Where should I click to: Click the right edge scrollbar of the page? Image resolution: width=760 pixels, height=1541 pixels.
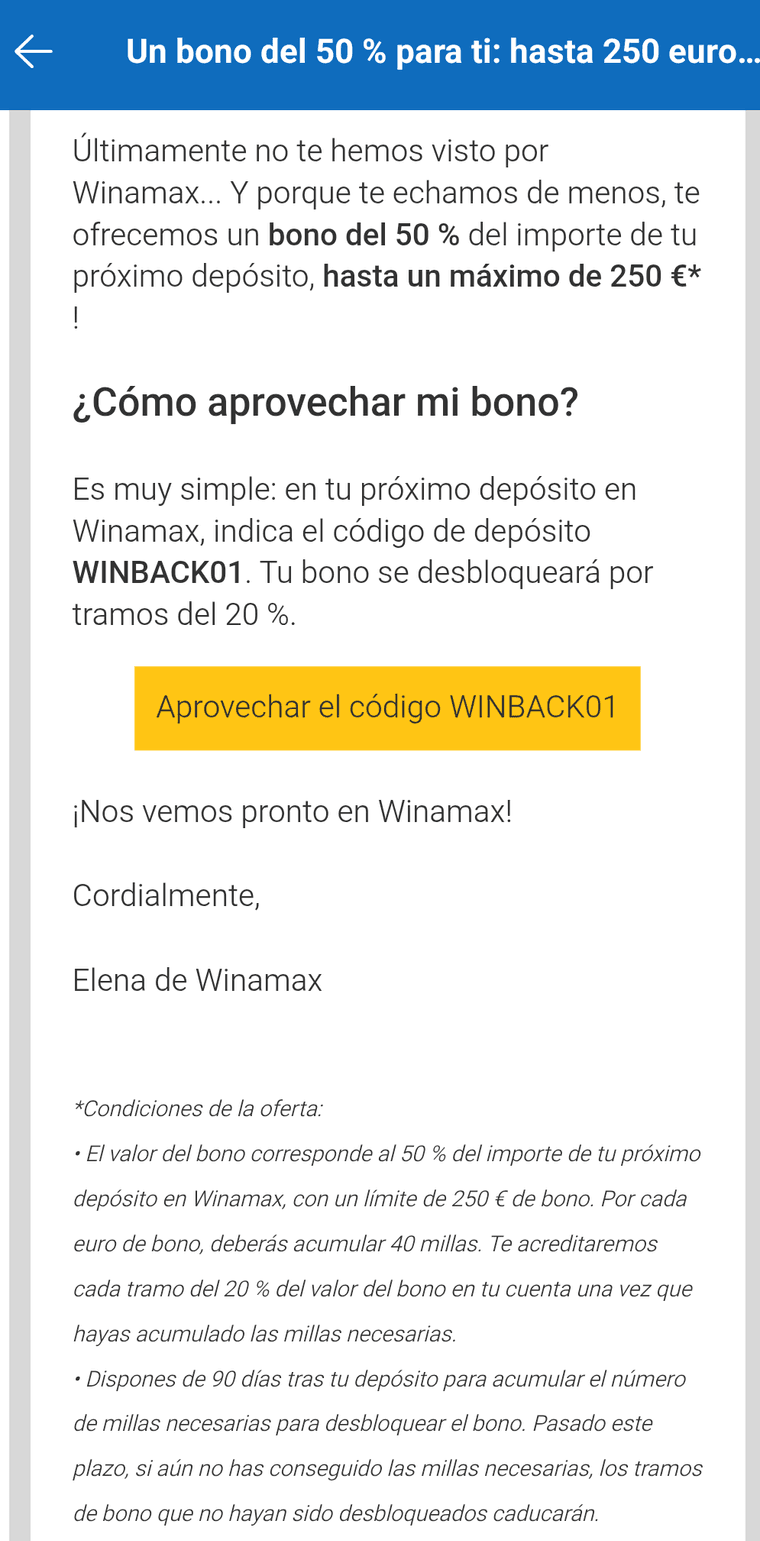click(753, 770)
